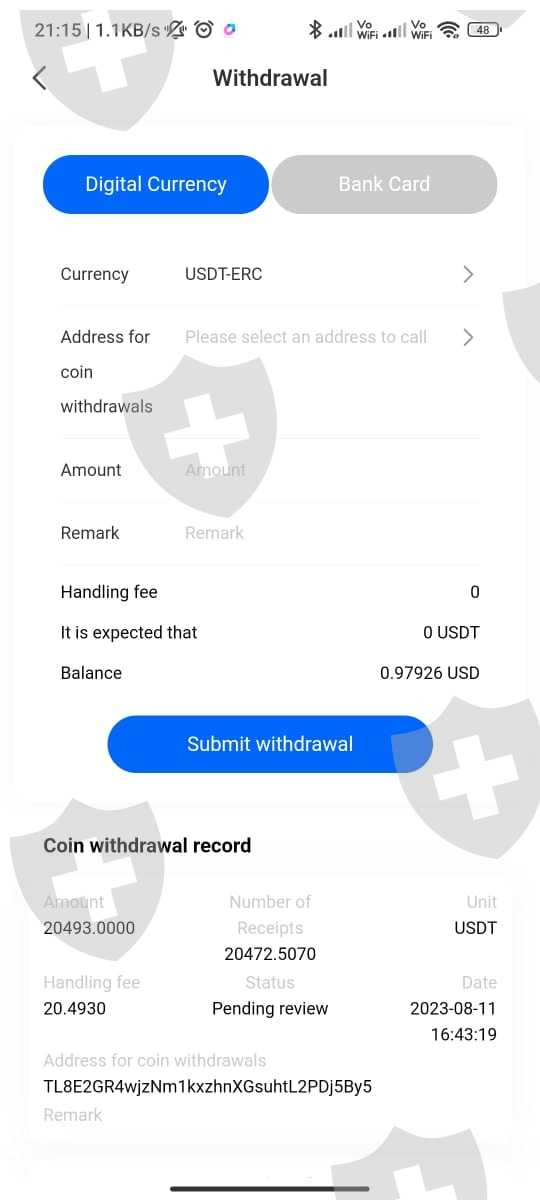Open the Currency selector showing USDT-ERC
Image resolution: width=540 pixels, height=1200 pixels.
coord(270,274)
